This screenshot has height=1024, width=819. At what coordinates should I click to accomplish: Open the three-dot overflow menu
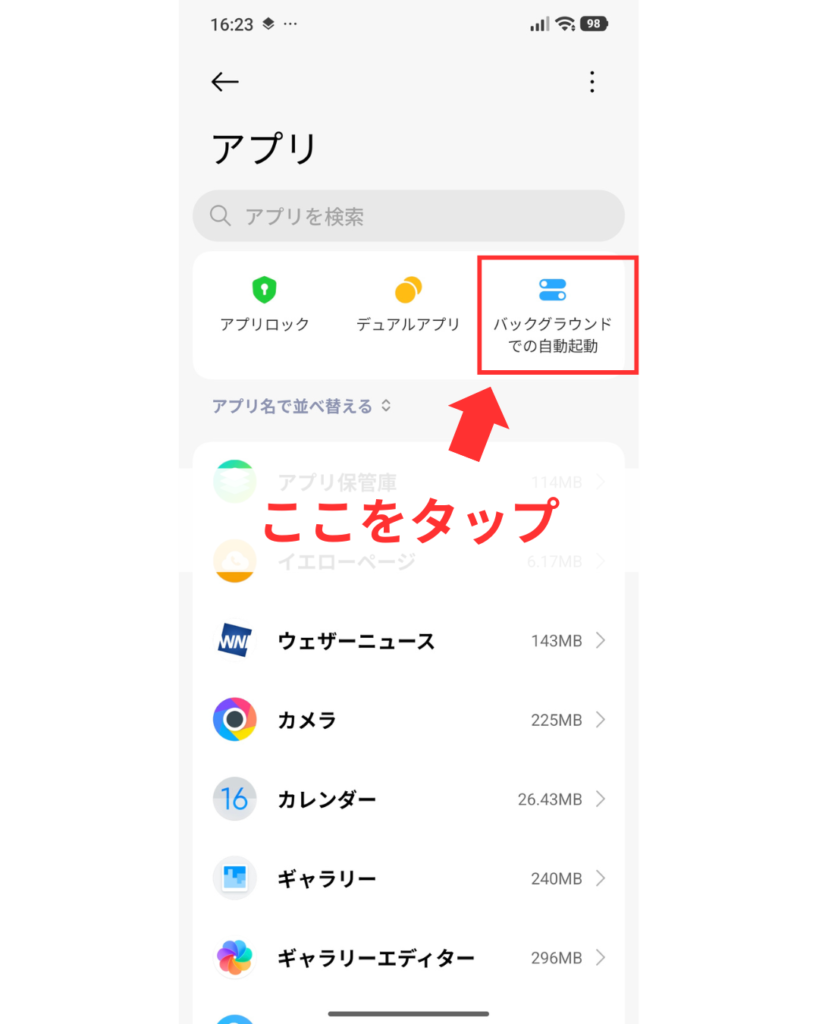[x=592, y=82]
